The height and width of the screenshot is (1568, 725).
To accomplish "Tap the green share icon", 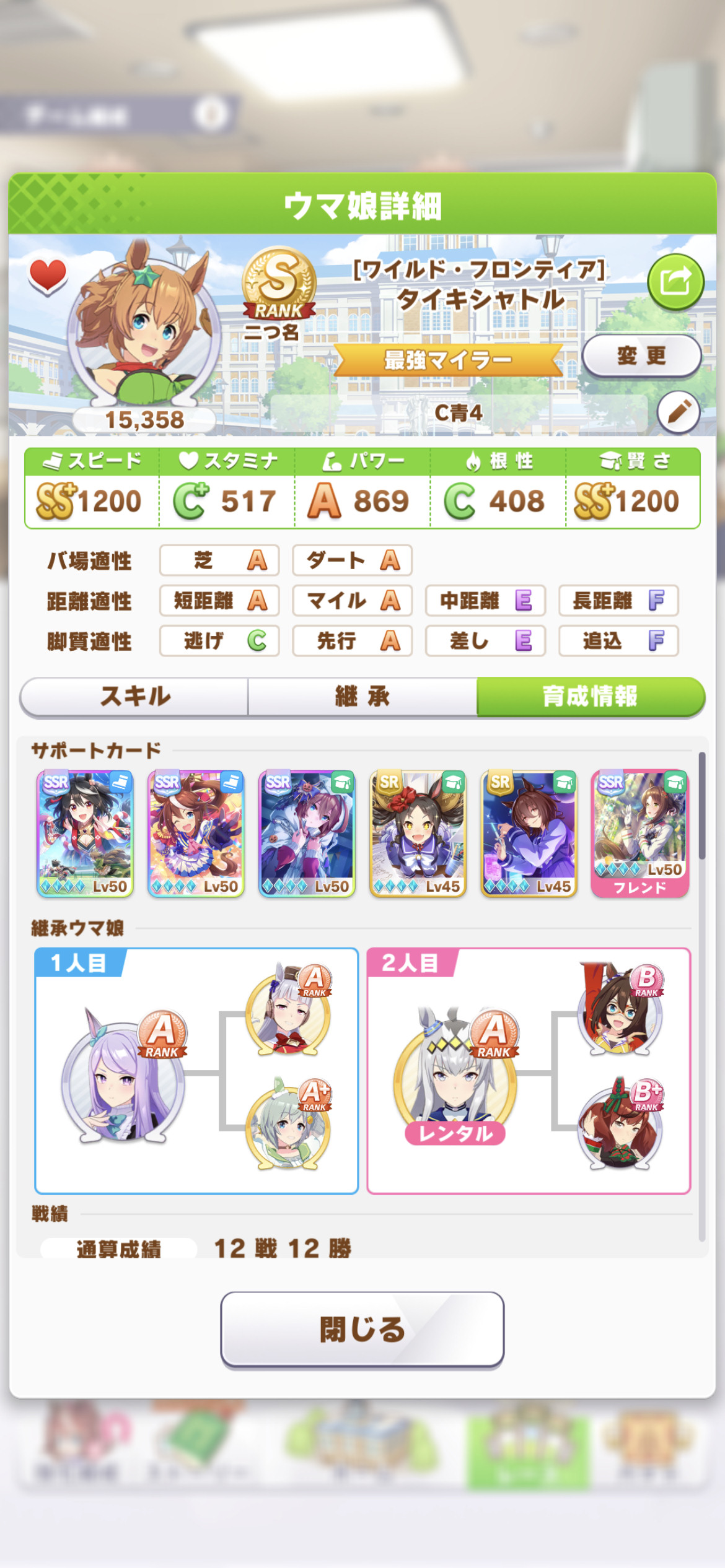I will [x=675, y=282].
